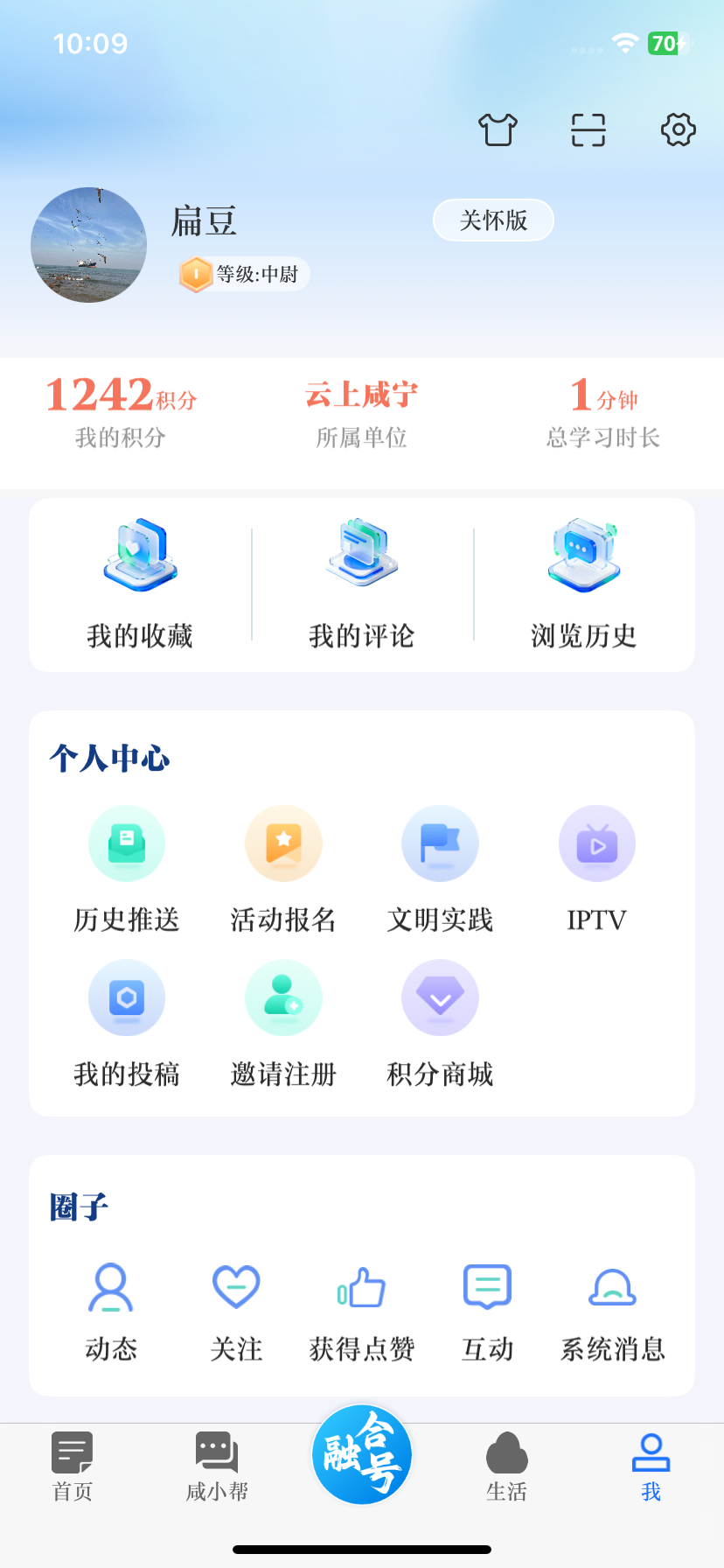Viewport: 724px width, 1568px height.
Task: Open 浏览历史 browsing history
Action: (x=584, y=584)
